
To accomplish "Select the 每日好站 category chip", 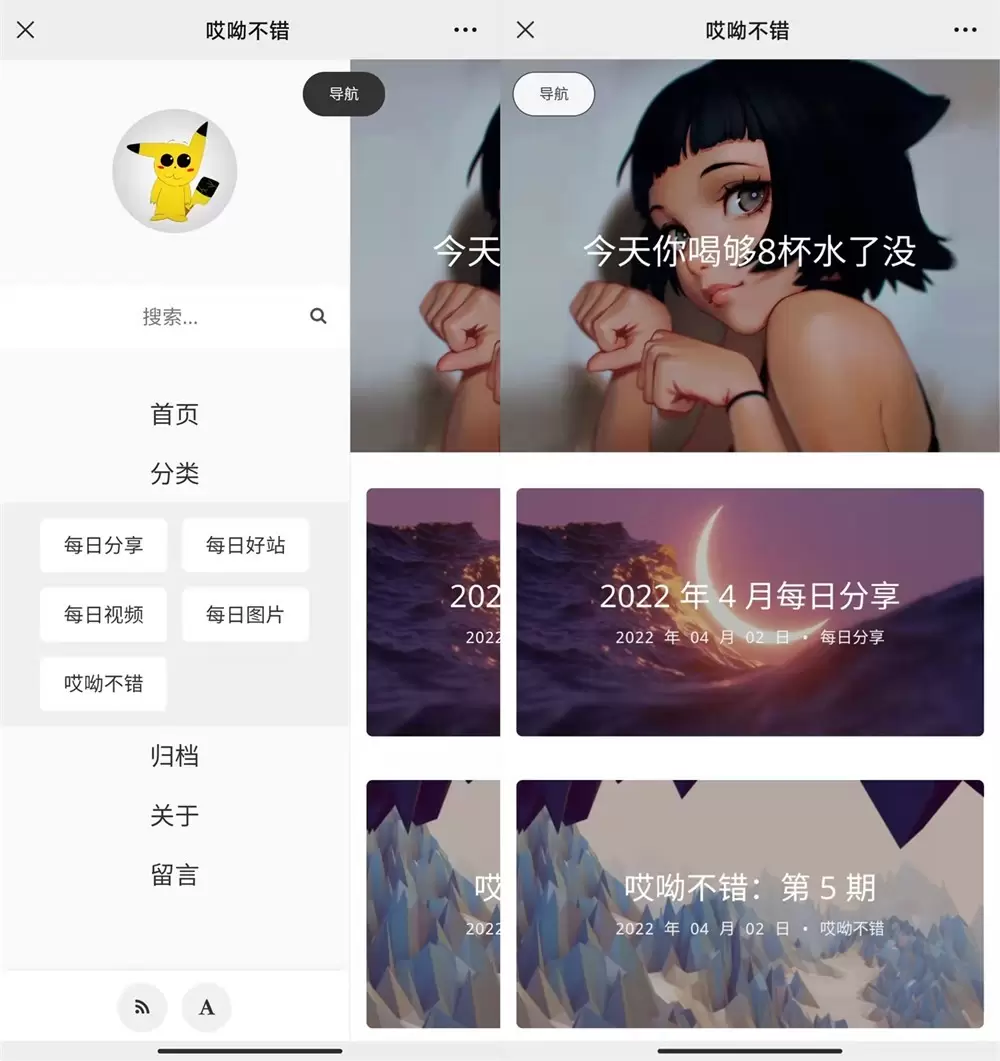I will click(245, 545).
